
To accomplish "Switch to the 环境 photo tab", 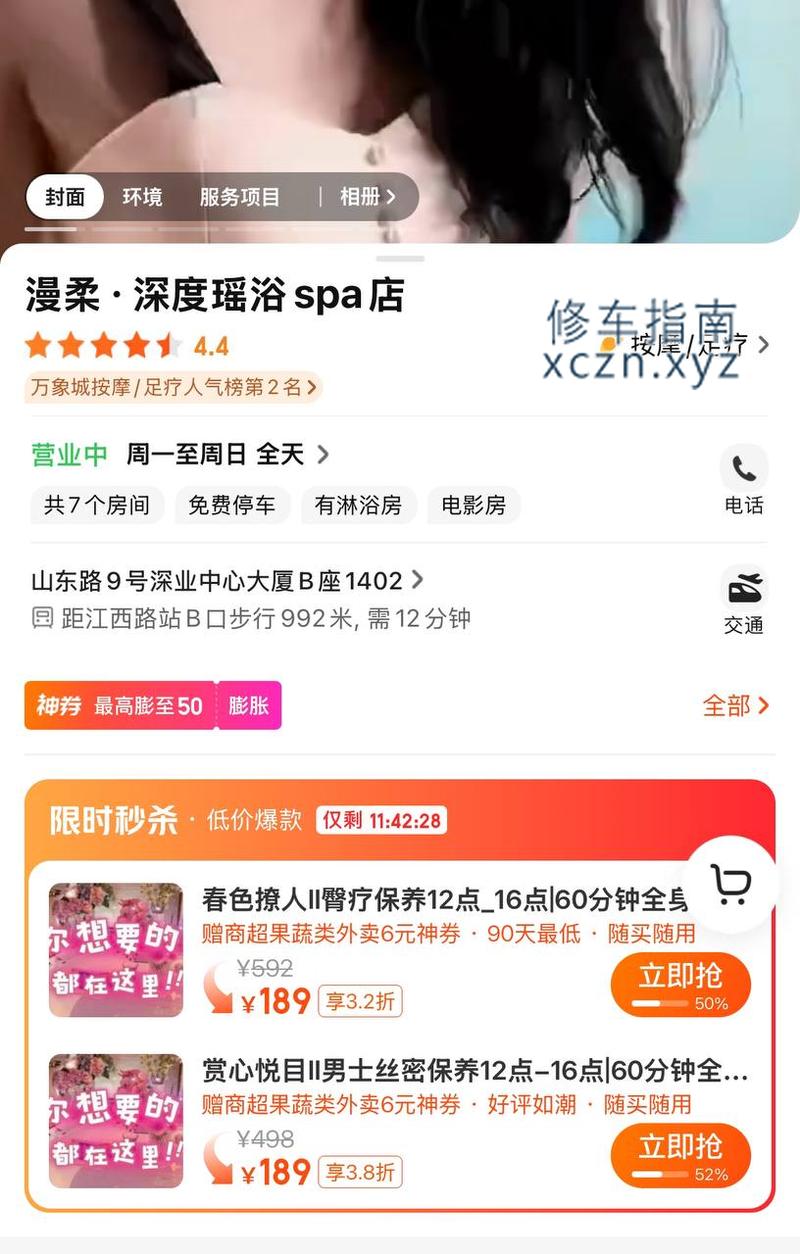I will (142, 197).
